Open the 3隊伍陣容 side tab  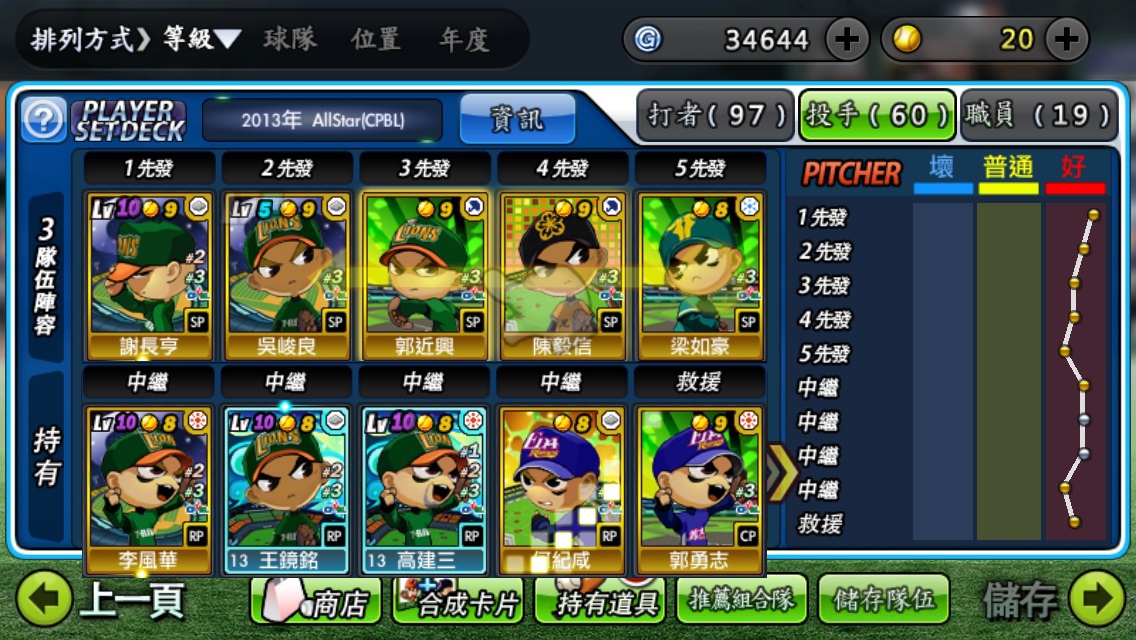46,275
